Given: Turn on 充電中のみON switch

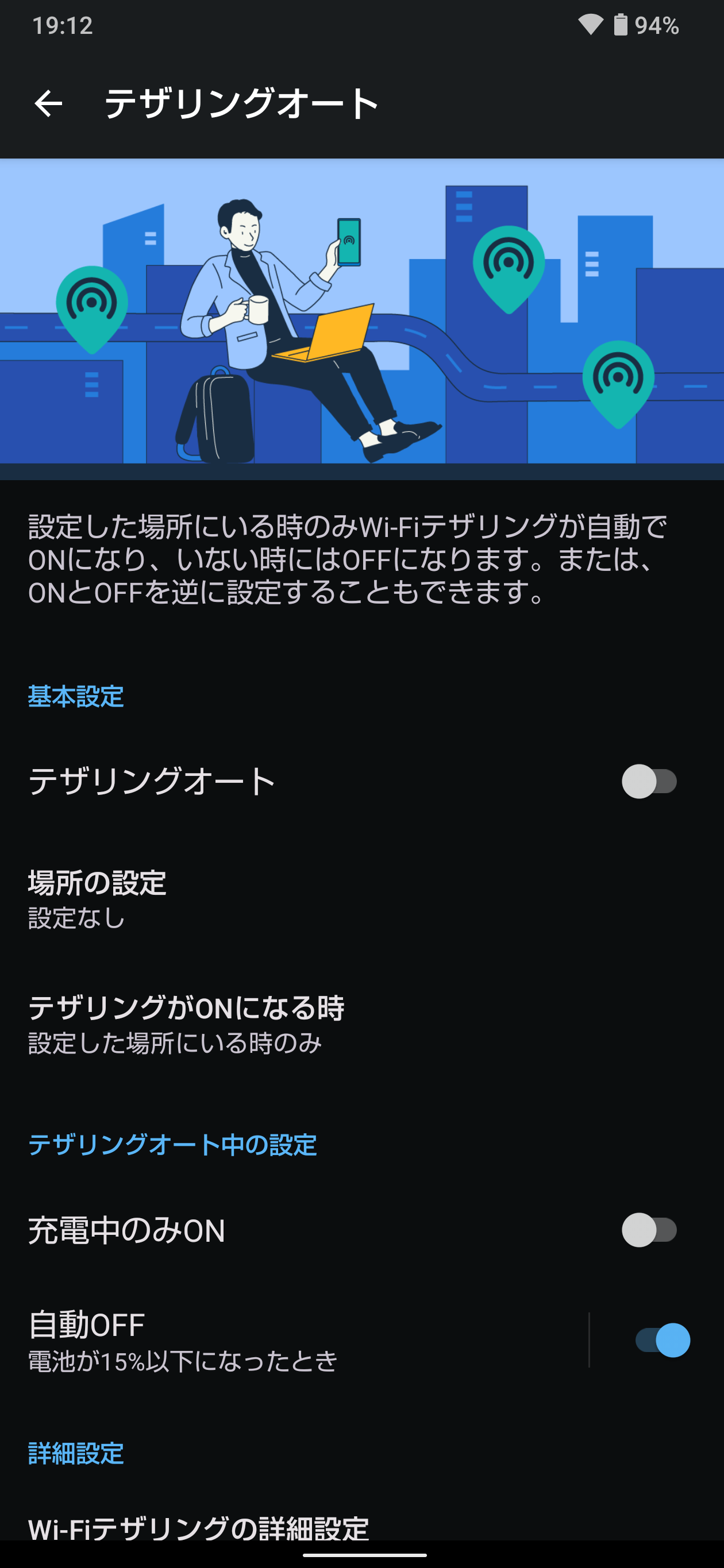Looking at the screenshot, I should click(649, 1230).
